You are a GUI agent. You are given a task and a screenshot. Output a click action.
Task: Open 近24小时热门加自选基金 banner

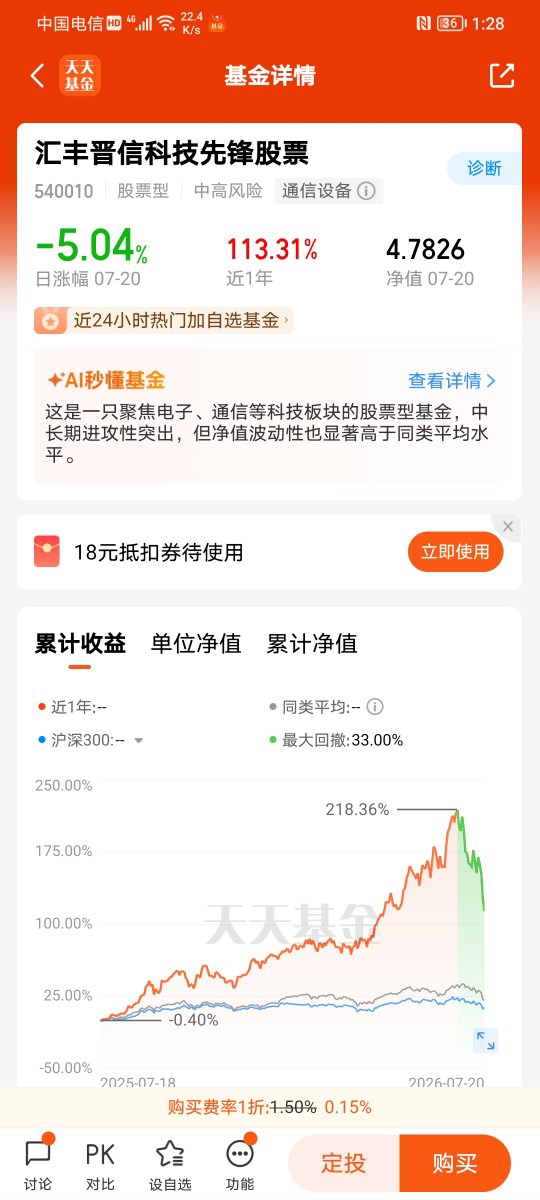click(x=163, y=320)
